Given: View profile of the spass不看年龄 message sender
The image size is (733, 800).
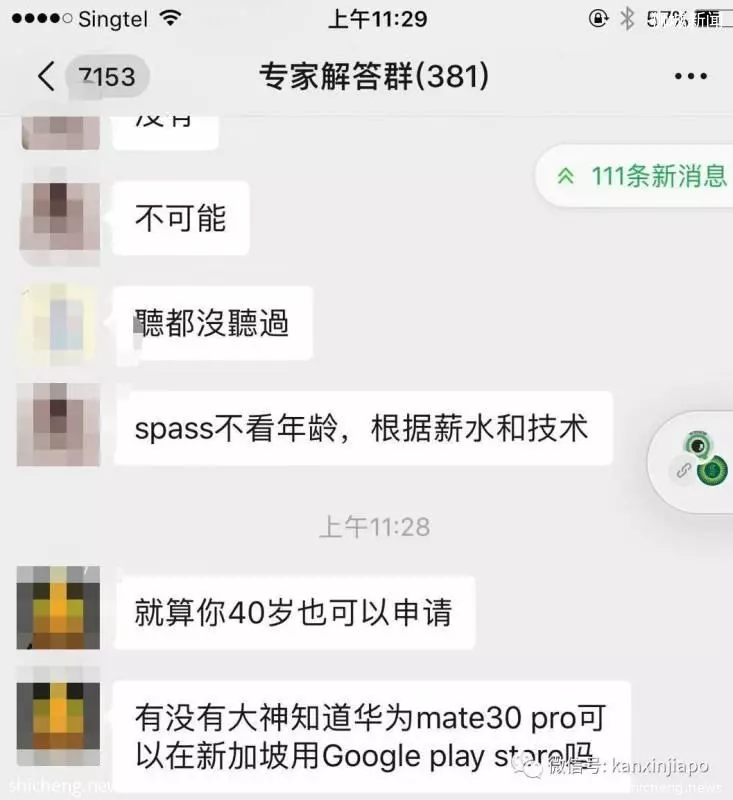Looking at the screenshot, I should (x=59, y=425).
